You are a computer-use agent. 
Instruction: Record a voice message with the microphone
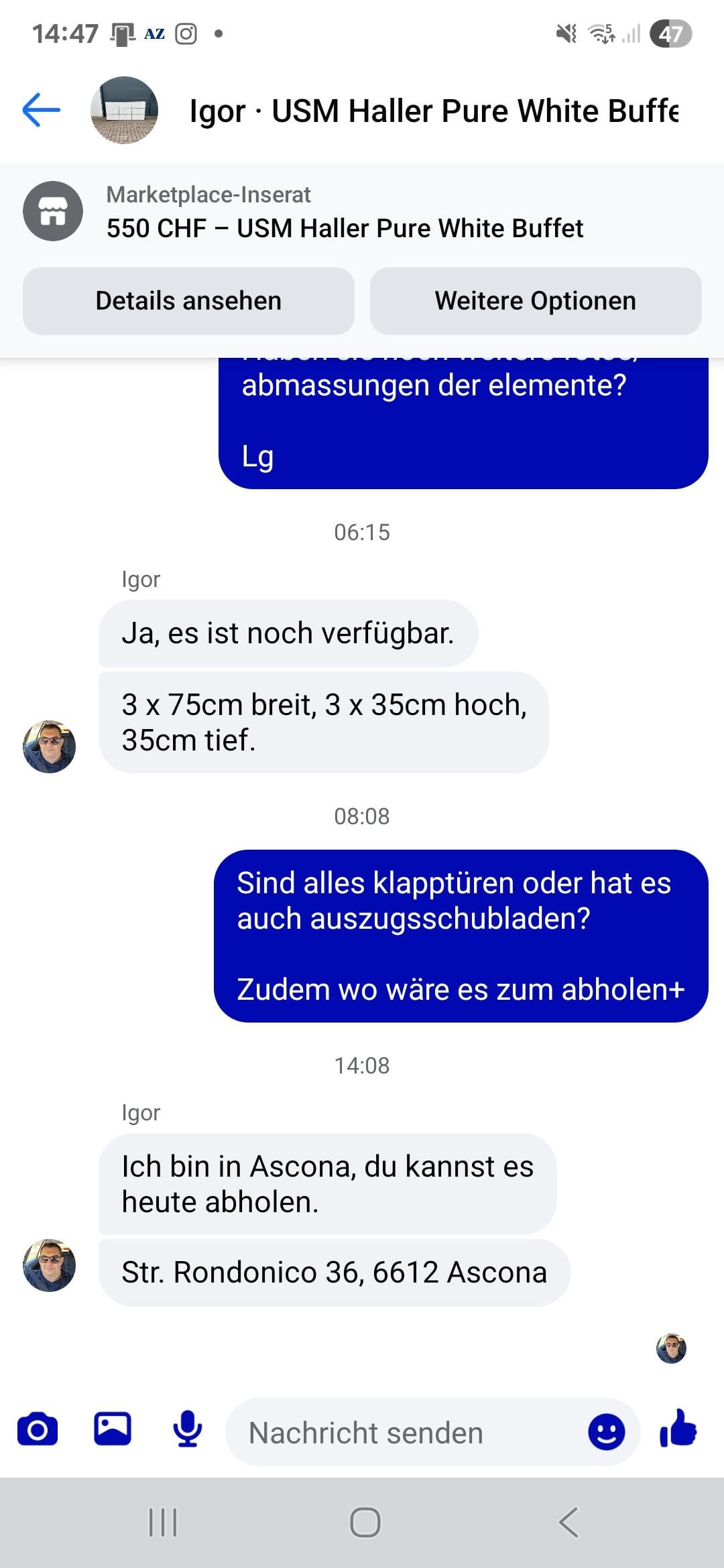tap(188, 1431)
